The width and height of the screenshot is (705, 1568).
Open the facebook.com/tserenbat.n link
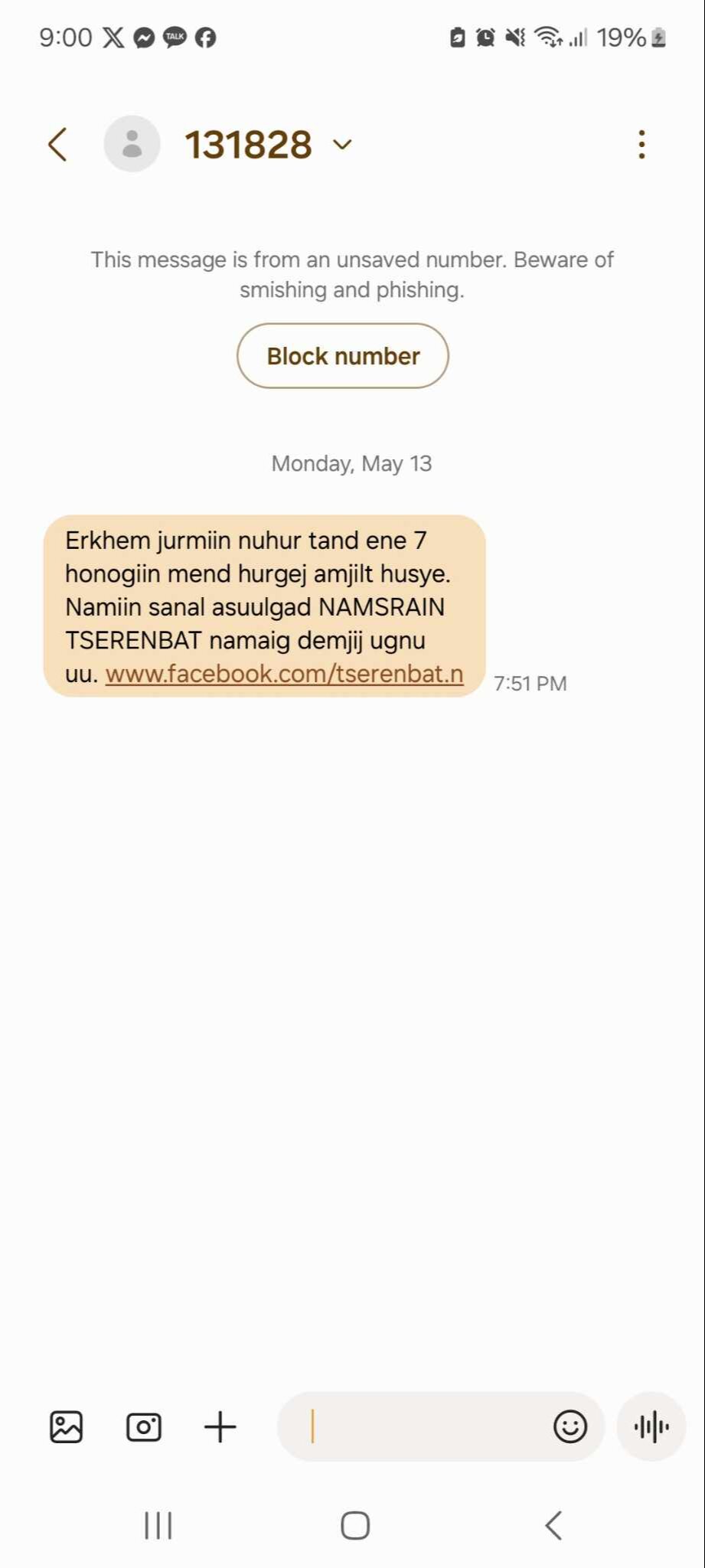point(284,674)
